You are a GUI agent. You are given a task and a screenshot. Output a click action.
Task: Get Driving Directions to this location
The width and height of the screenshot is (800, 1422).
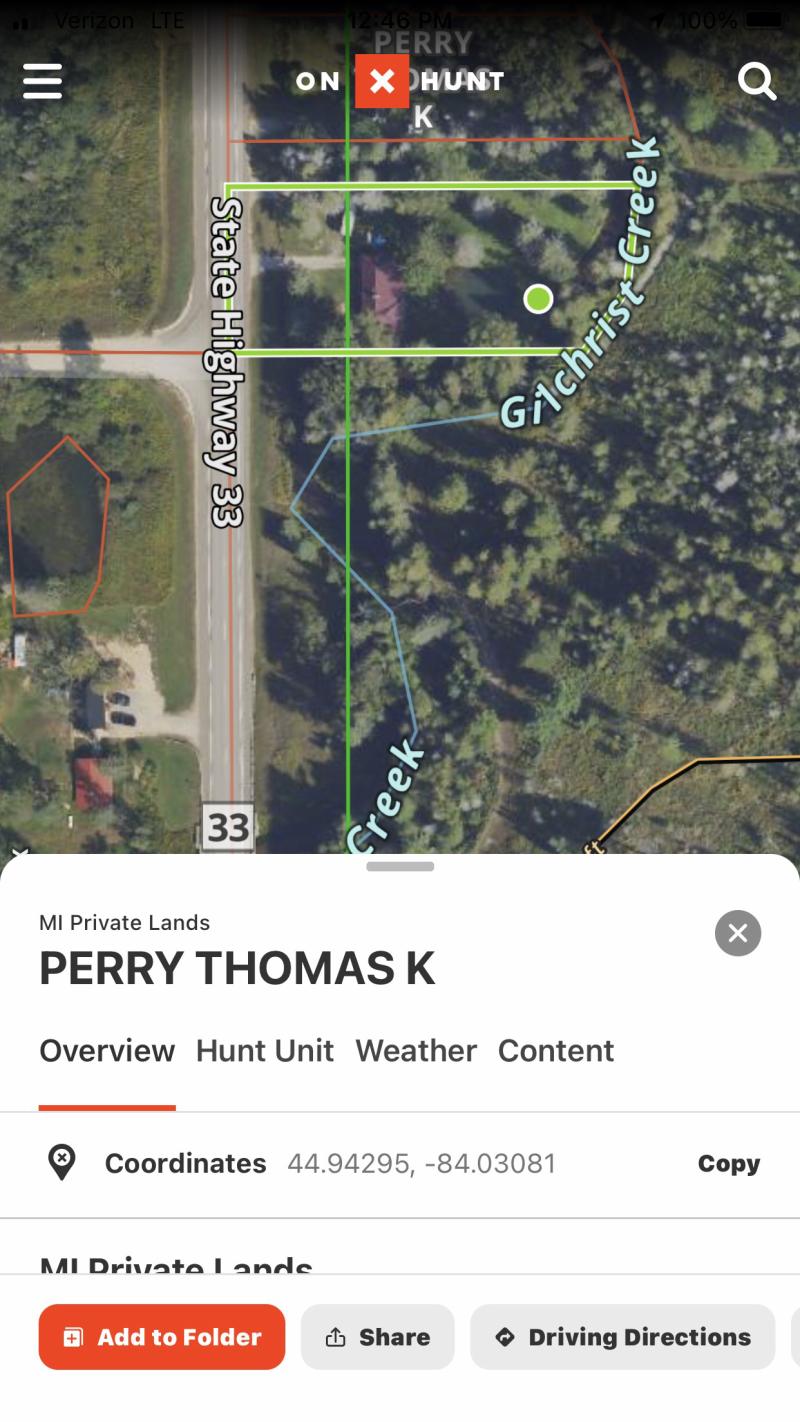coord(623,1337)
